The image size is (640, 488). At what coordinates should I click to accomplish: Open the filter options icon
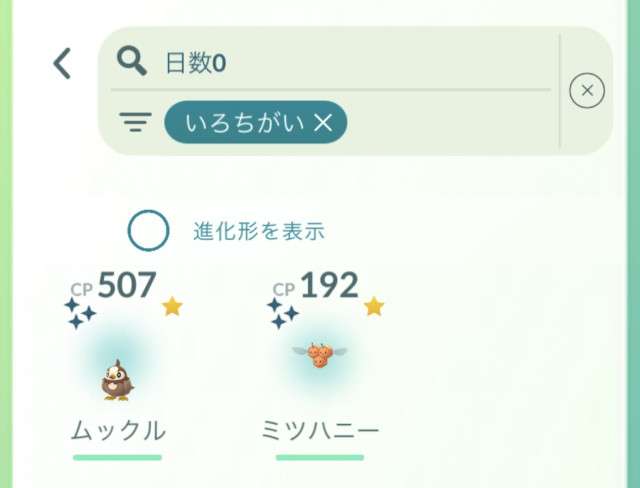pos(135,122)
